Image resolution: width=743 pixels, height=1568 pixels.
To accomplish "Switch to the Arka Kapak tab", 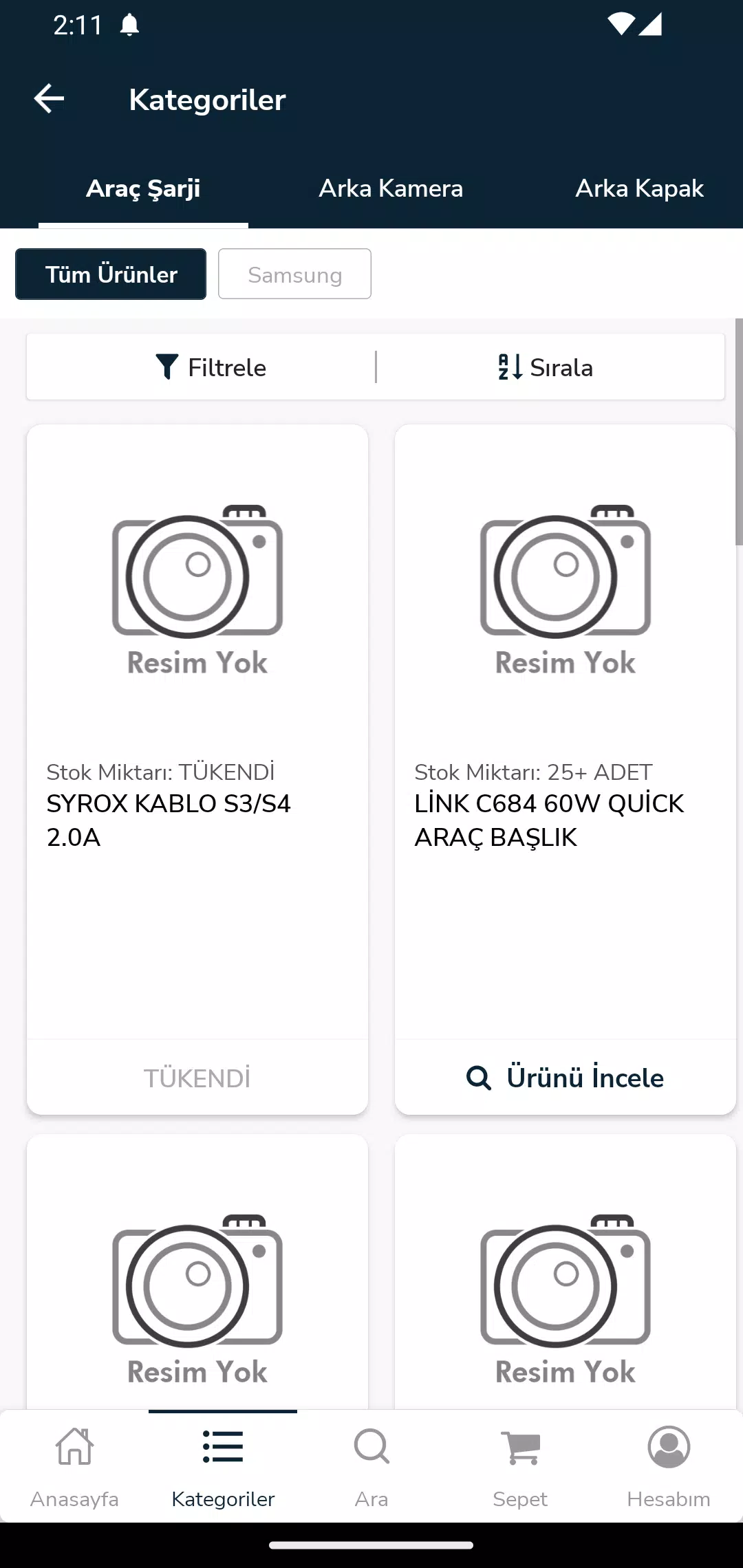I will click(638, 188).
